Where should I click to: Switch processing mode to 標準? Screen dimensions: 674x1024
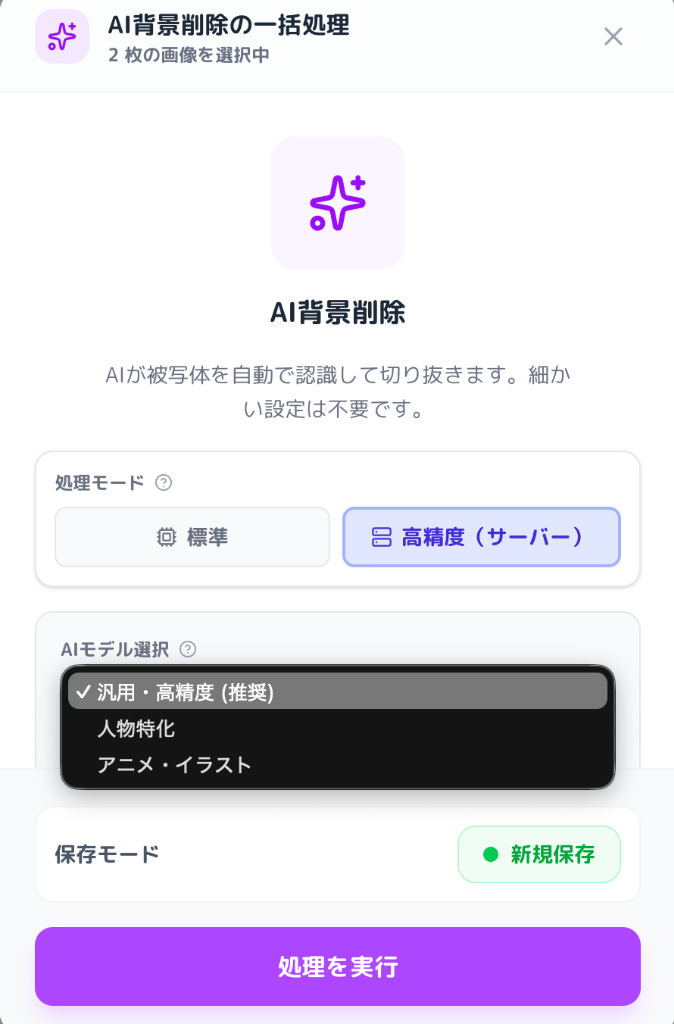(192, 537)
